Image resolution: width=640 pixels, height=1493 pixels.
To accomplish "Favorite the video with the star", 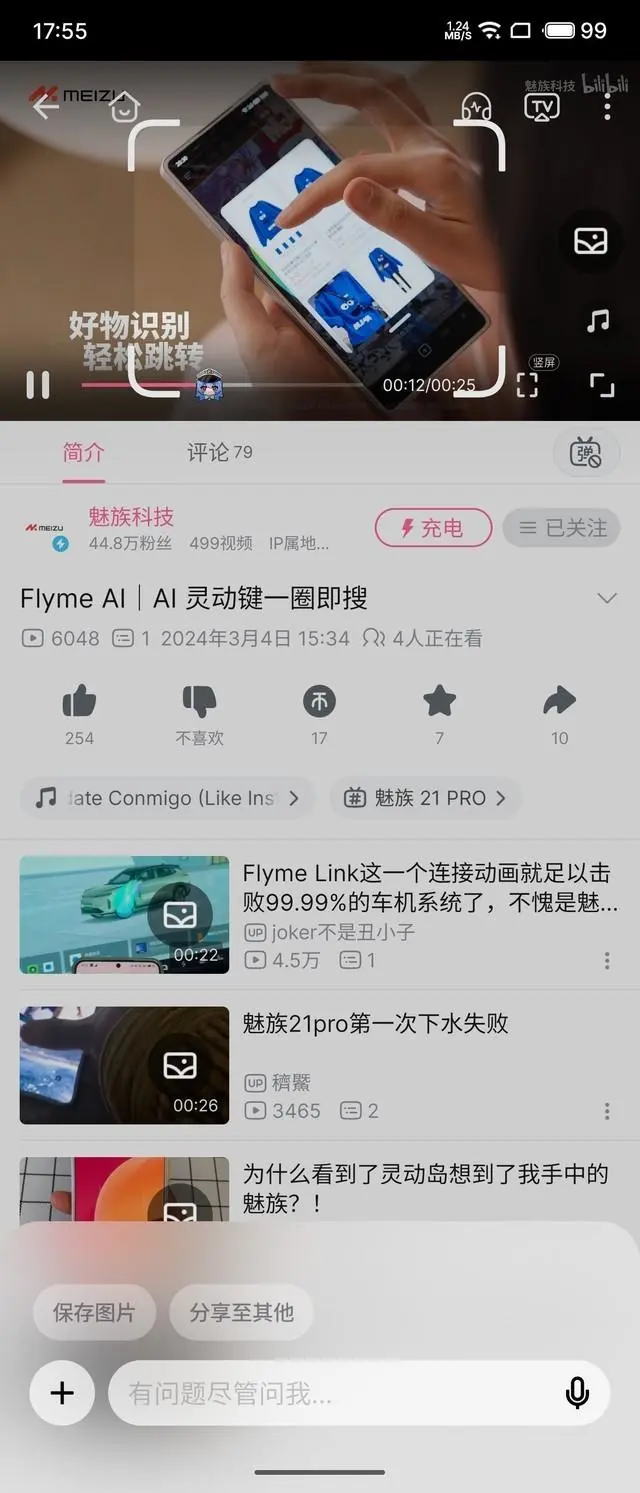I will [439, 703].
